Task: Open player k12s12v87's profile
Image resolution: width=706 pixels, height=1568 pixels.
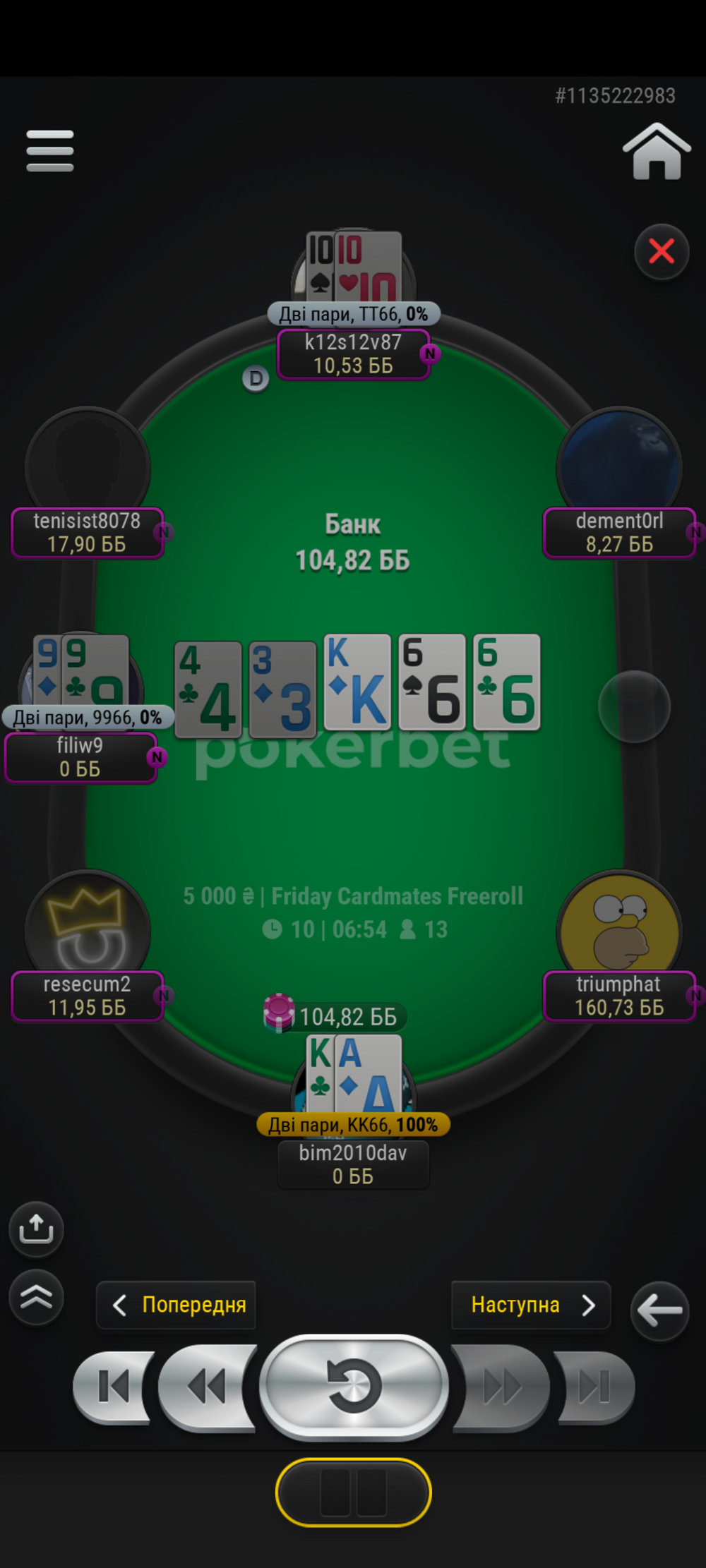Action: coord(353,354)
